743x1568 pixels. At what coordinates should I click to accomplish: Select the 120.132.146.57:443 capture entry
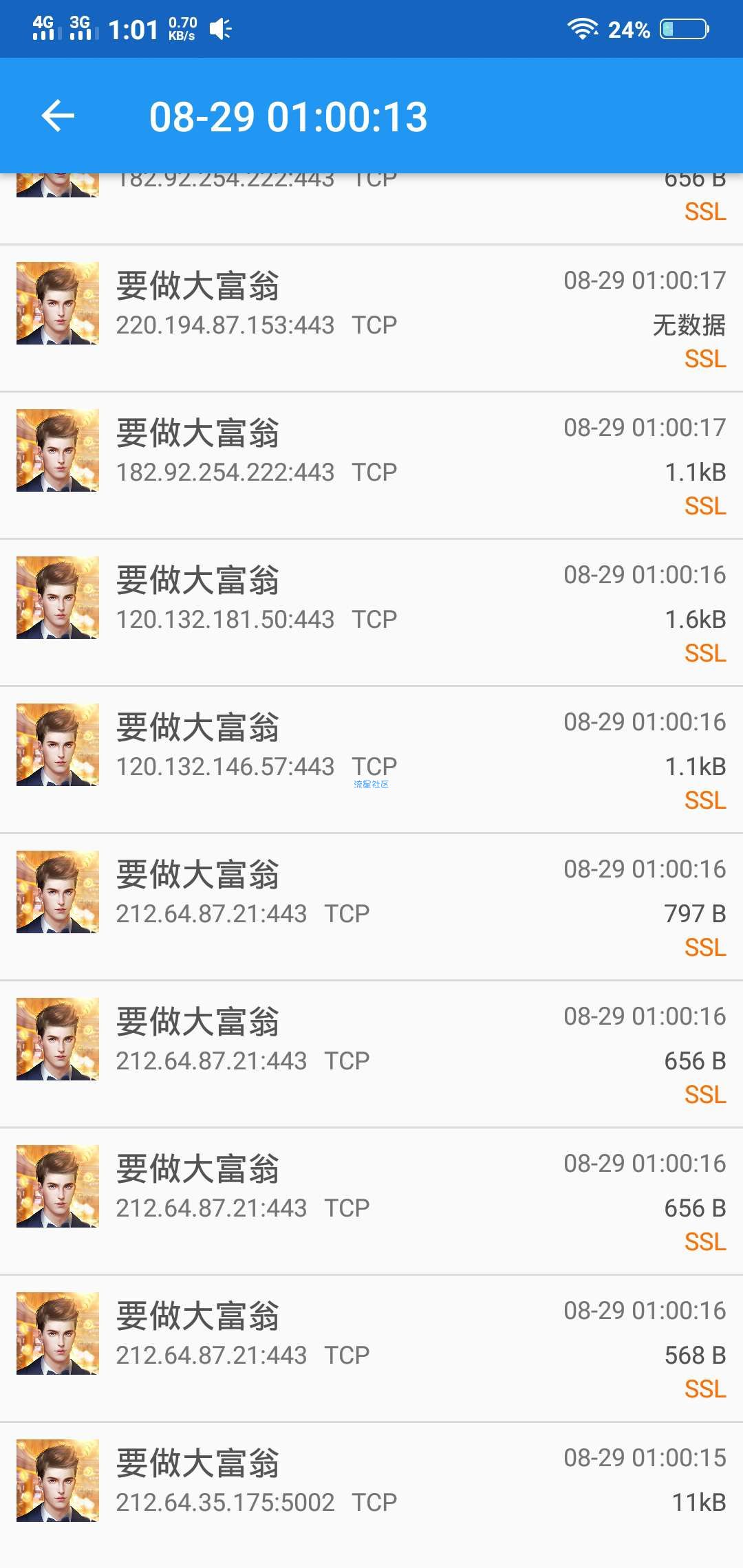tap(371, 760)
